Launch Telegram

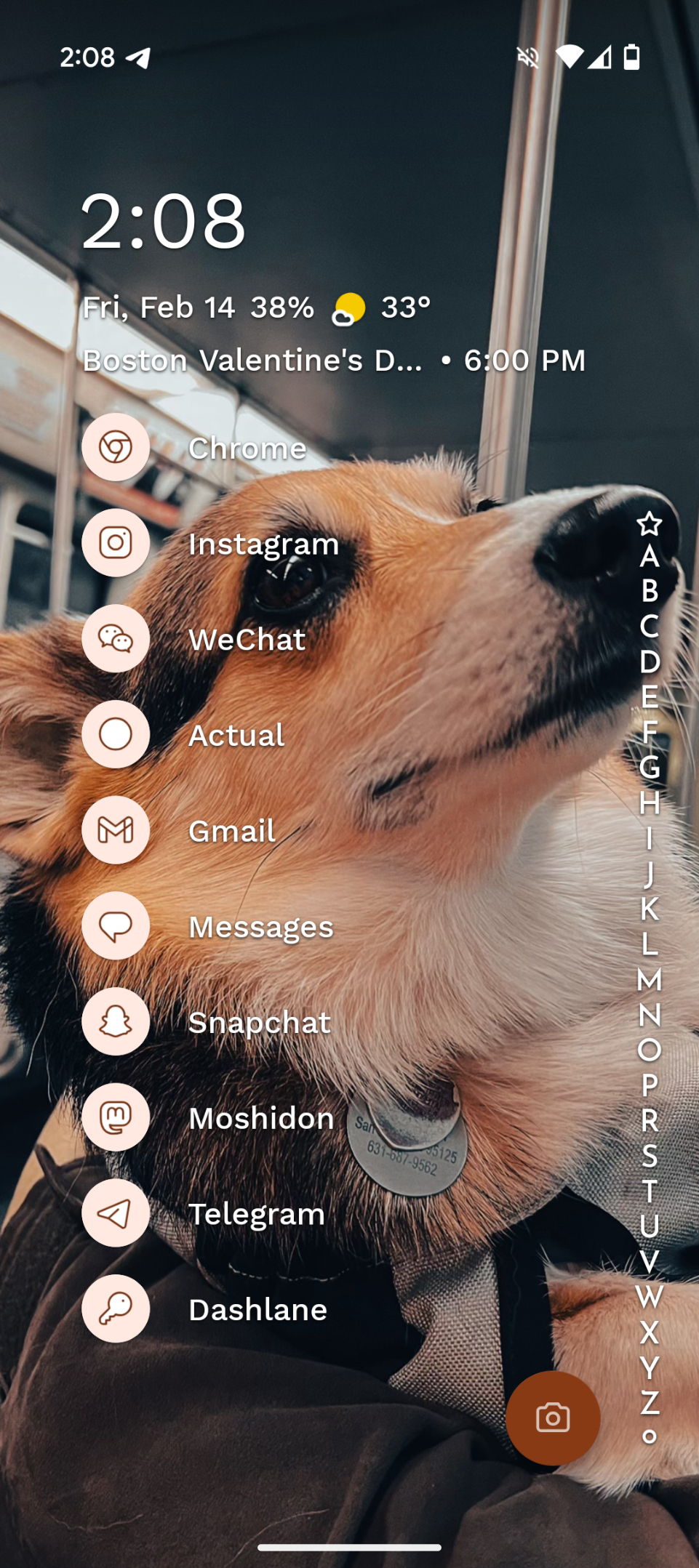(203, 1213)
